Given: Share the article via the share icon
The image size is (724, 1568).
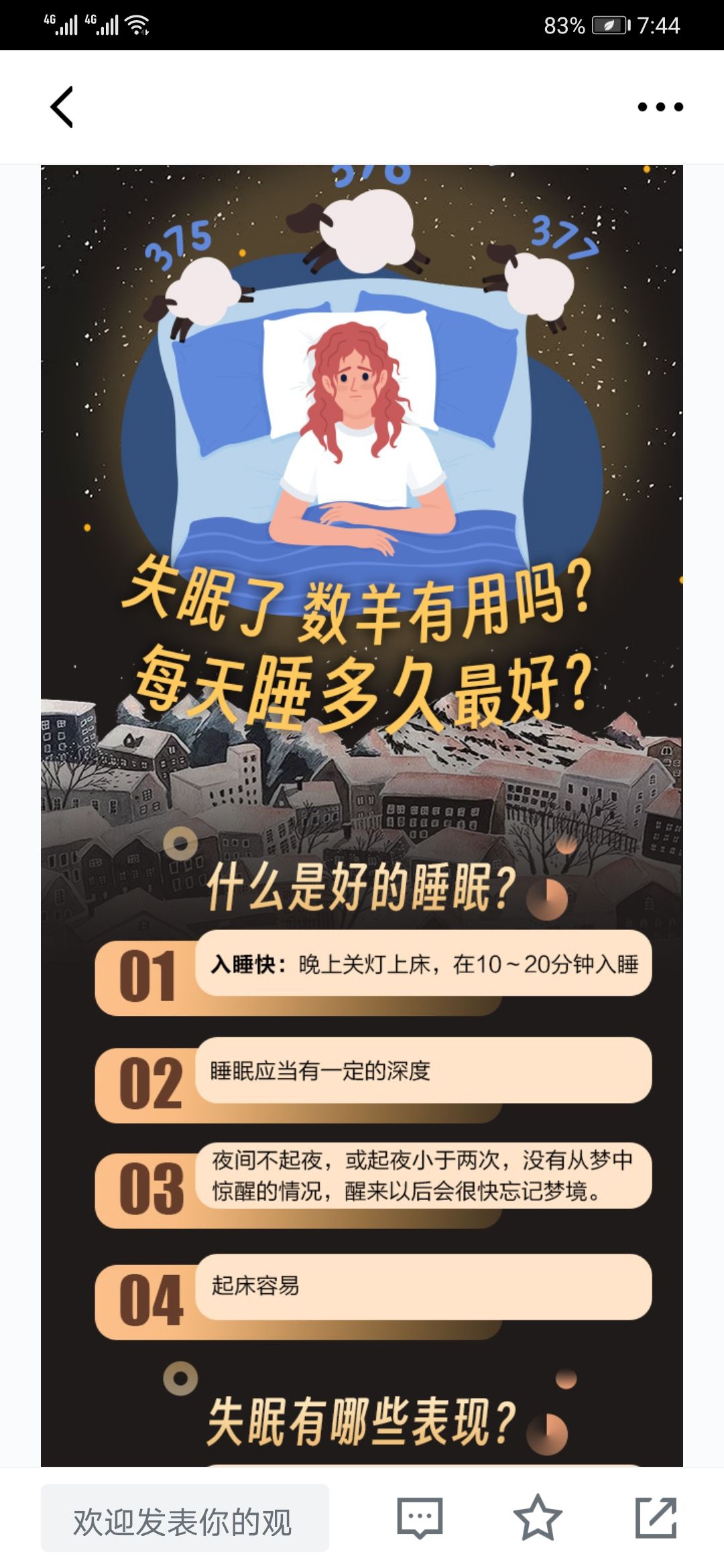Looking at the screenshot, I should 656,1517.
